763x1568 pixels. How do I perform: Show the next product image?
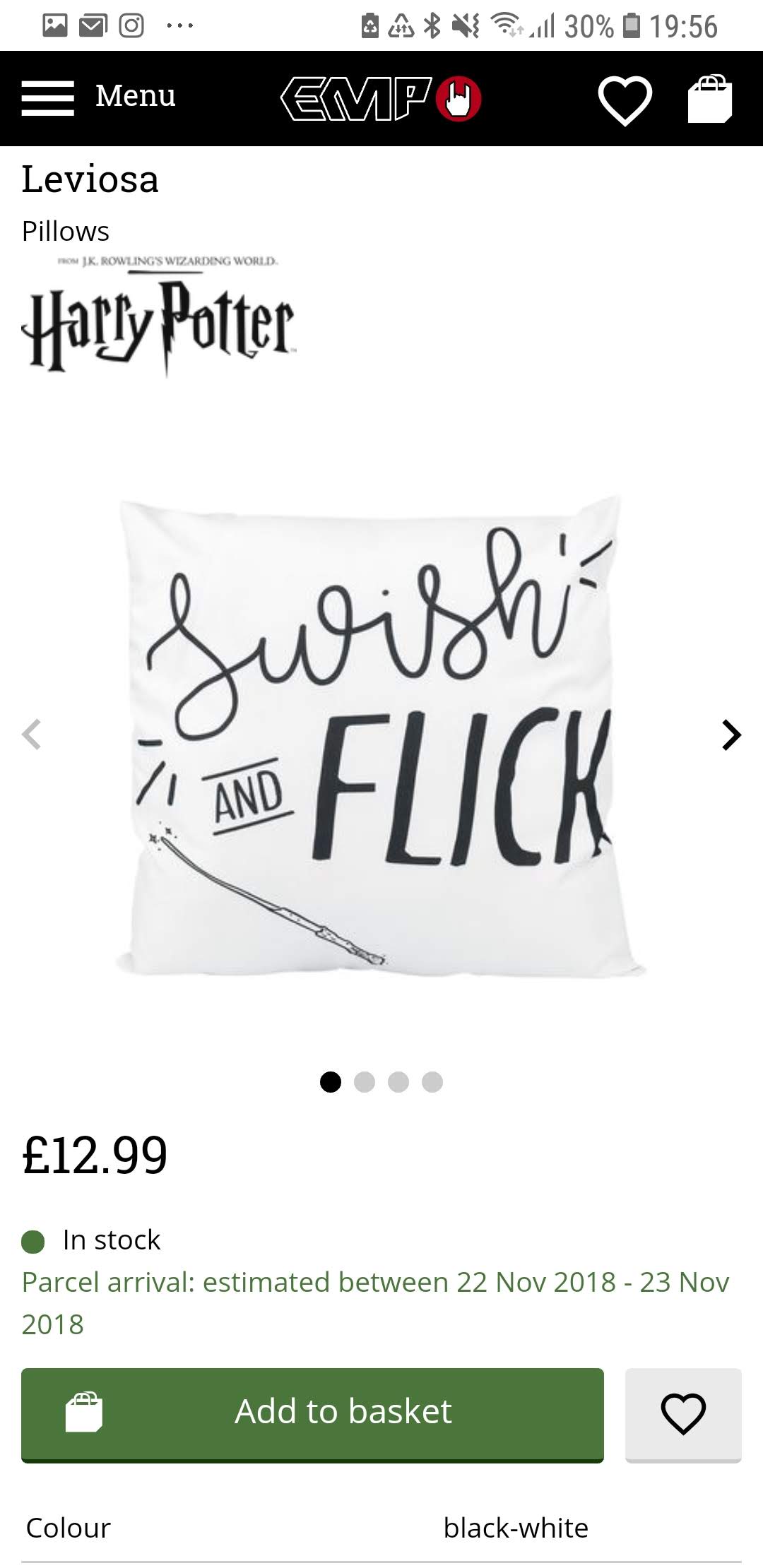point(731,735)
